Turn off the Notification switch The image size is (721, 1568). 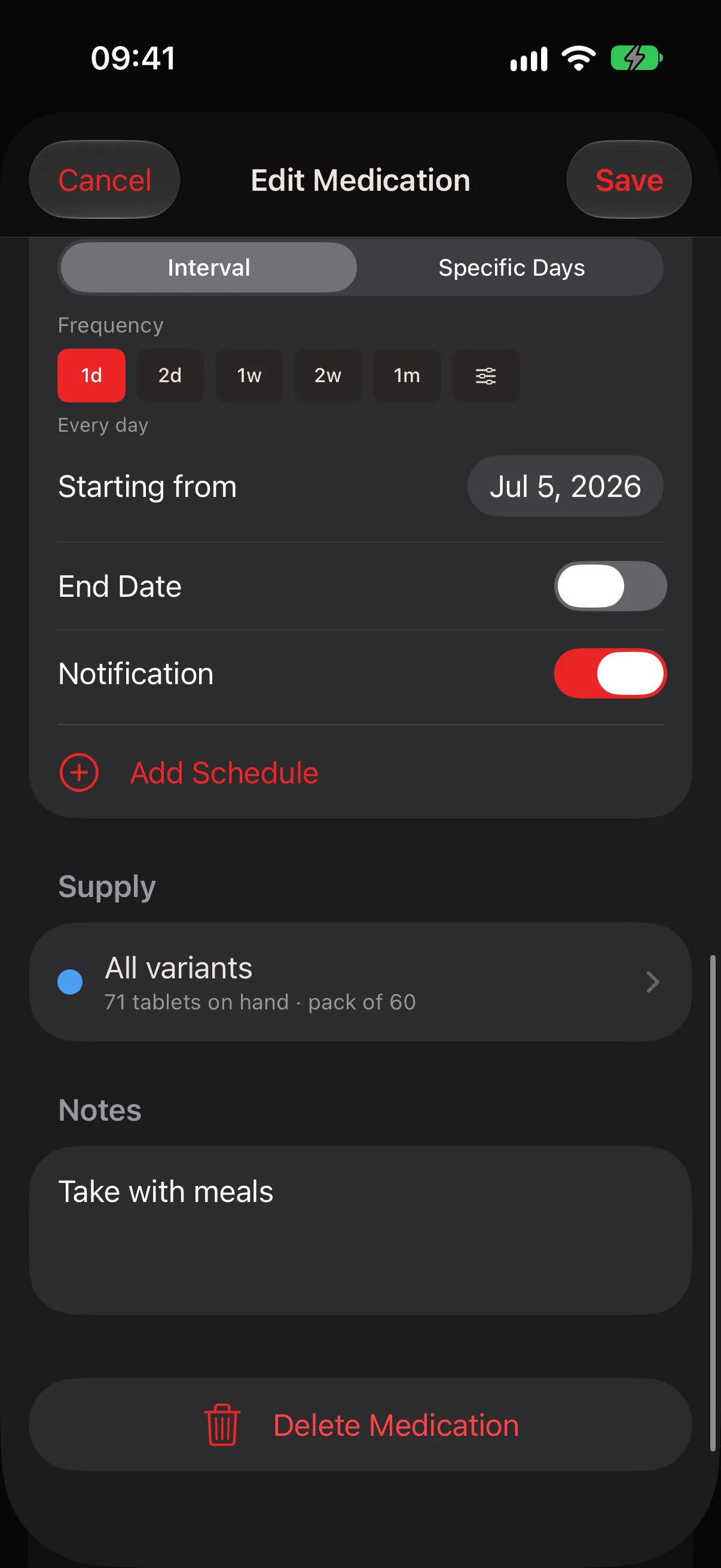(x=610, y=673)
